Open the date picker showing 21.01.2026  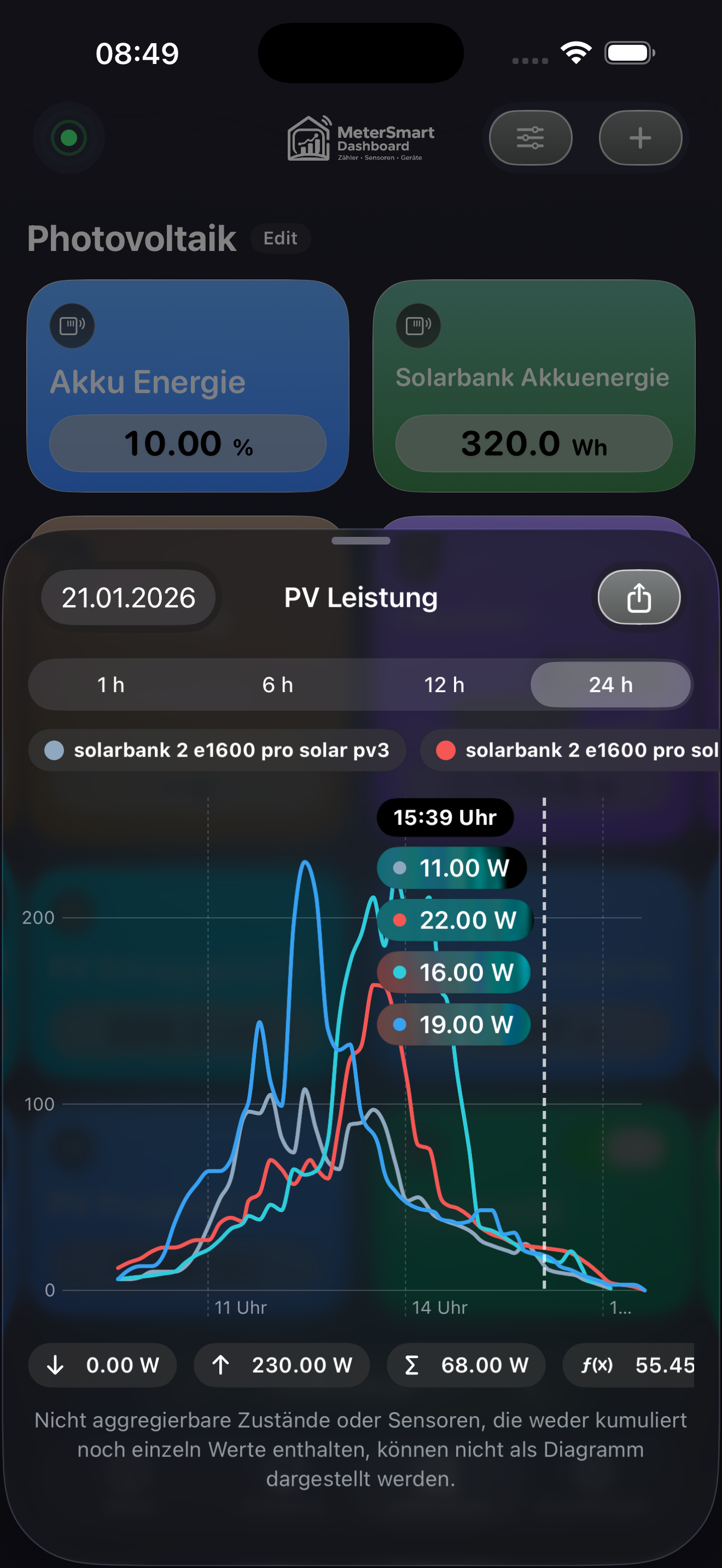129,598
